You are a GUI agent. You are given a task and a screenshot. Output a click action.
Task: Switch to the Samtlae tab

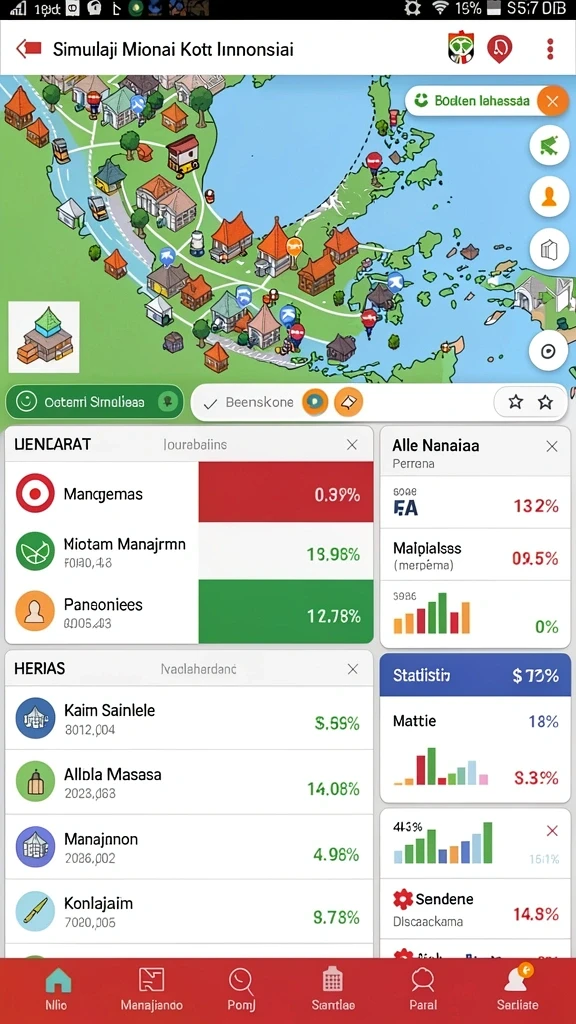(x=333, y=989)
